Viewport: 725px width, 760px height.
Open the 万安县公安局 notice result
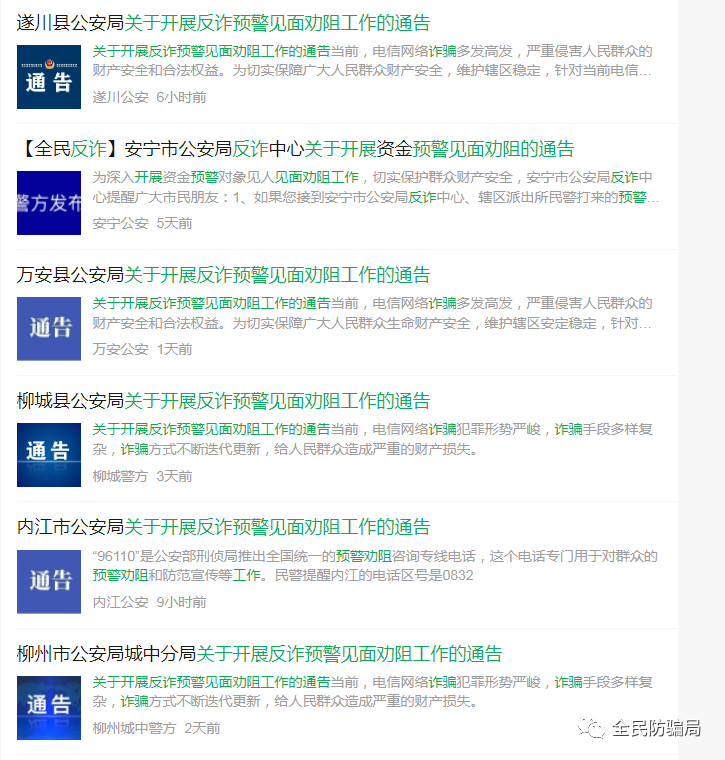pyautogui.click(x=224, y=275)
